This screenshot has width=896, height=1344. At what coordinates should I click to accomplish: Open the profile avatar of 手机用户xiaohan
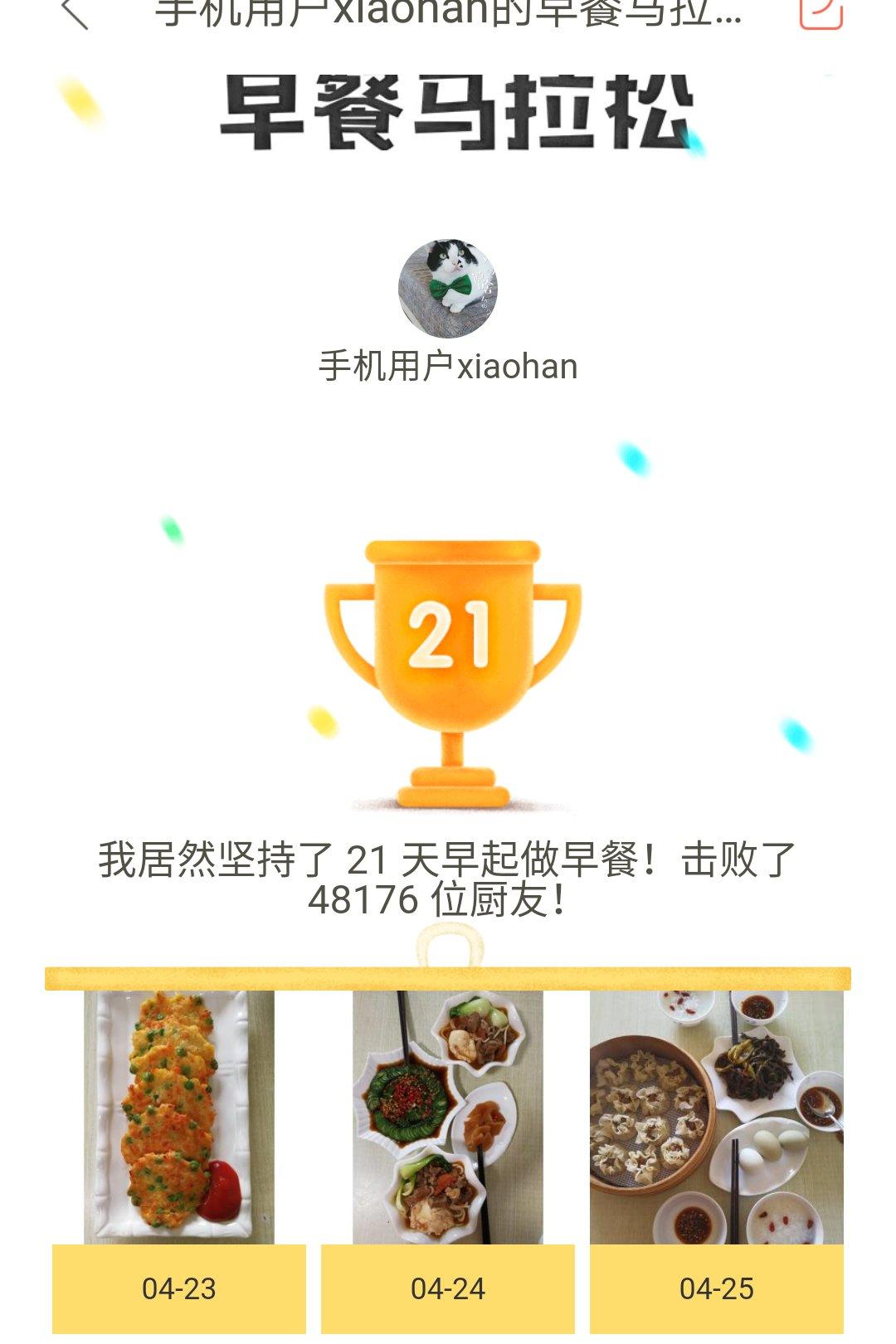pos(448,289)
